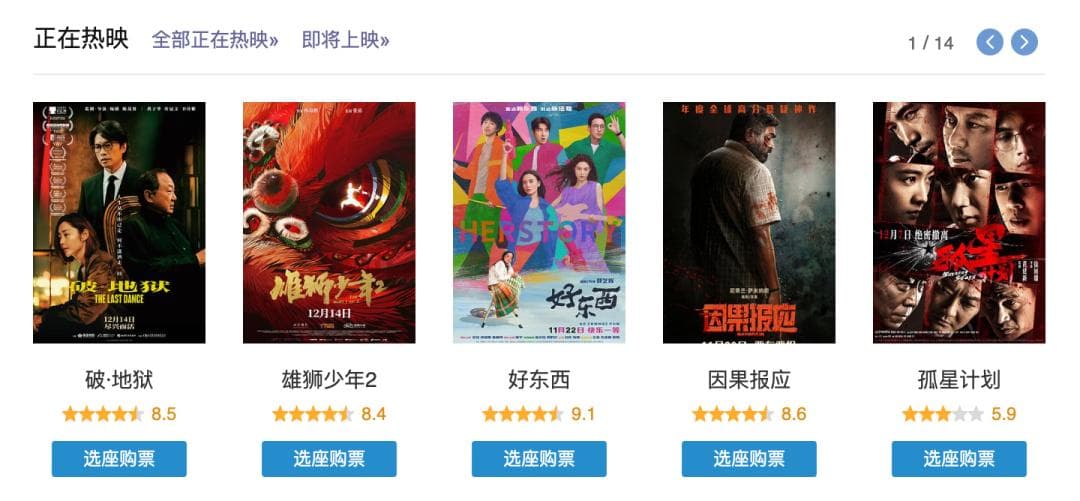Open 破·地狱 movie poster
The image size is (1080, 501).
click(x=119, y=222)
